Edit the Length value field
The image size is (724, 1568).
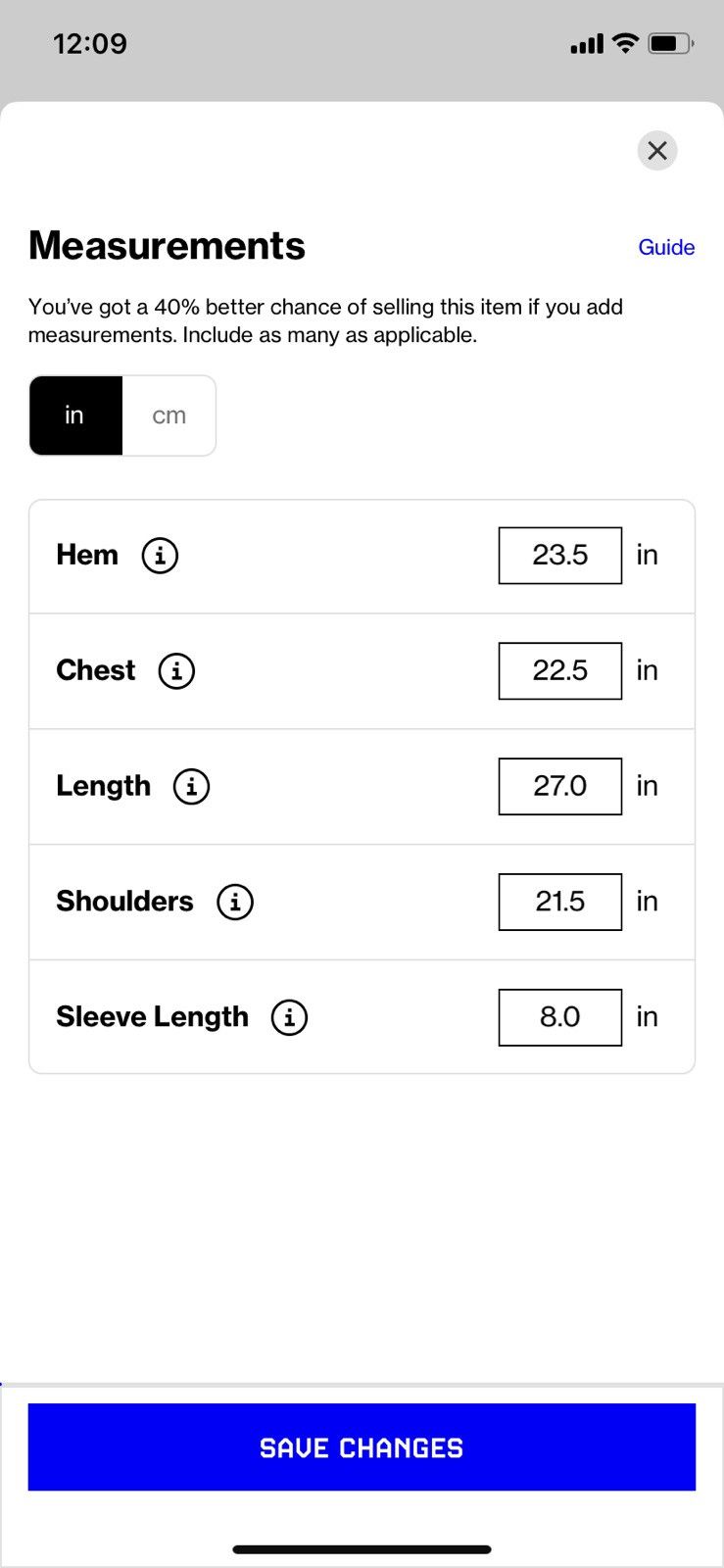click(x=560, y=786)
